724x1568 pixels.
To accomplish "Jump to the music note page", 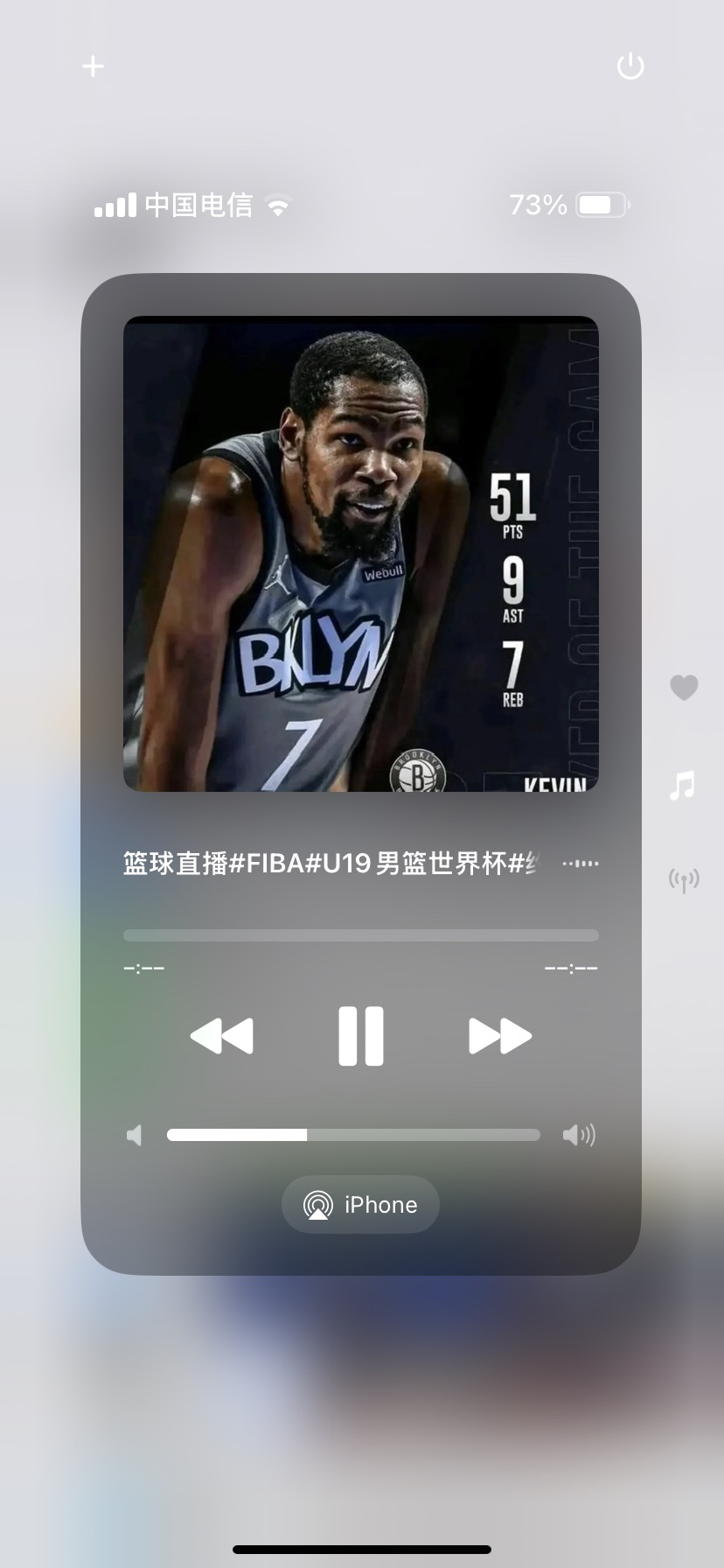I will coord(683,785).
